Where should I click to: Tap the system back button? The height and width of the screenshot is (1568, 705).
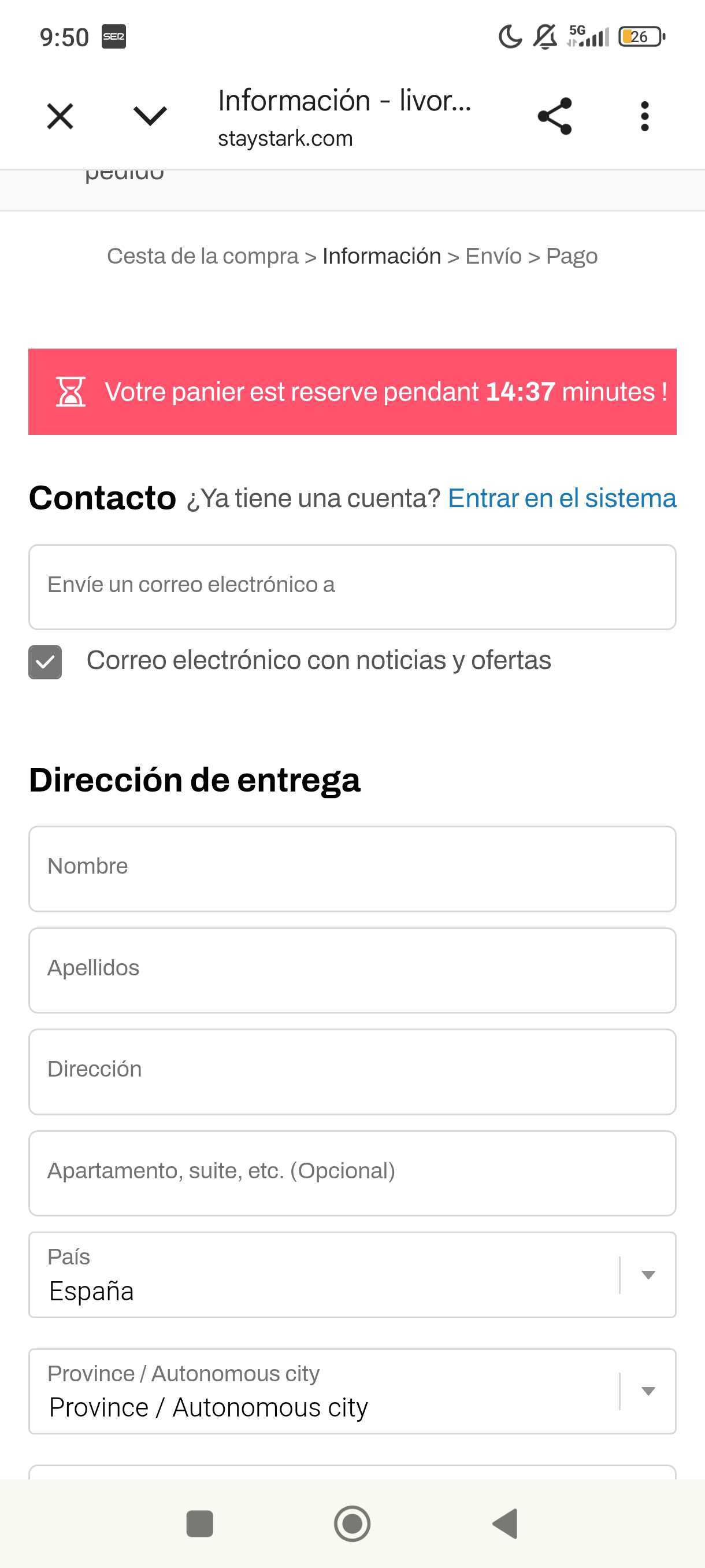click(505, 1523)
